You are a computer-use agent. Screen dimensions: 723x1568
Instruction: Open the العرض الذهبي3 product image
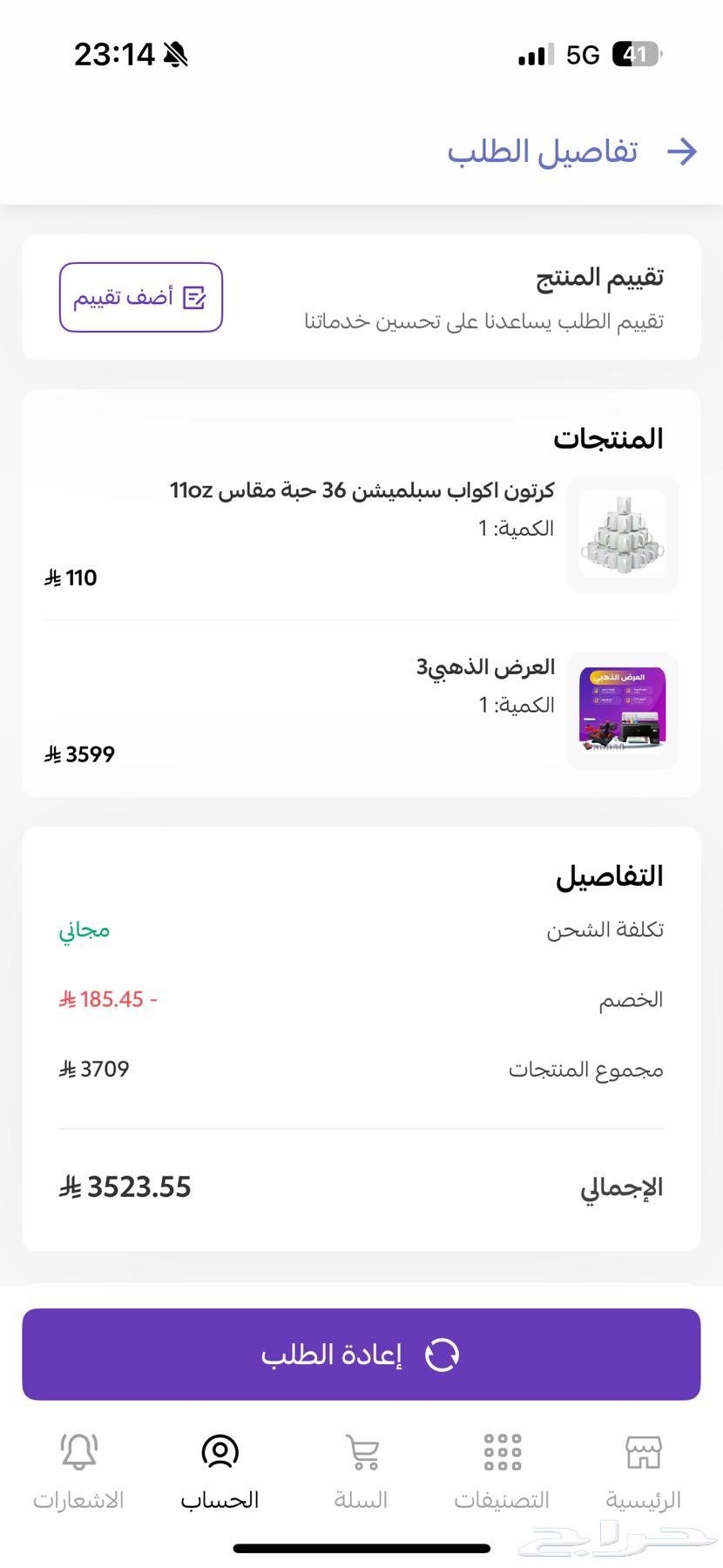click(x=622, y=711)
